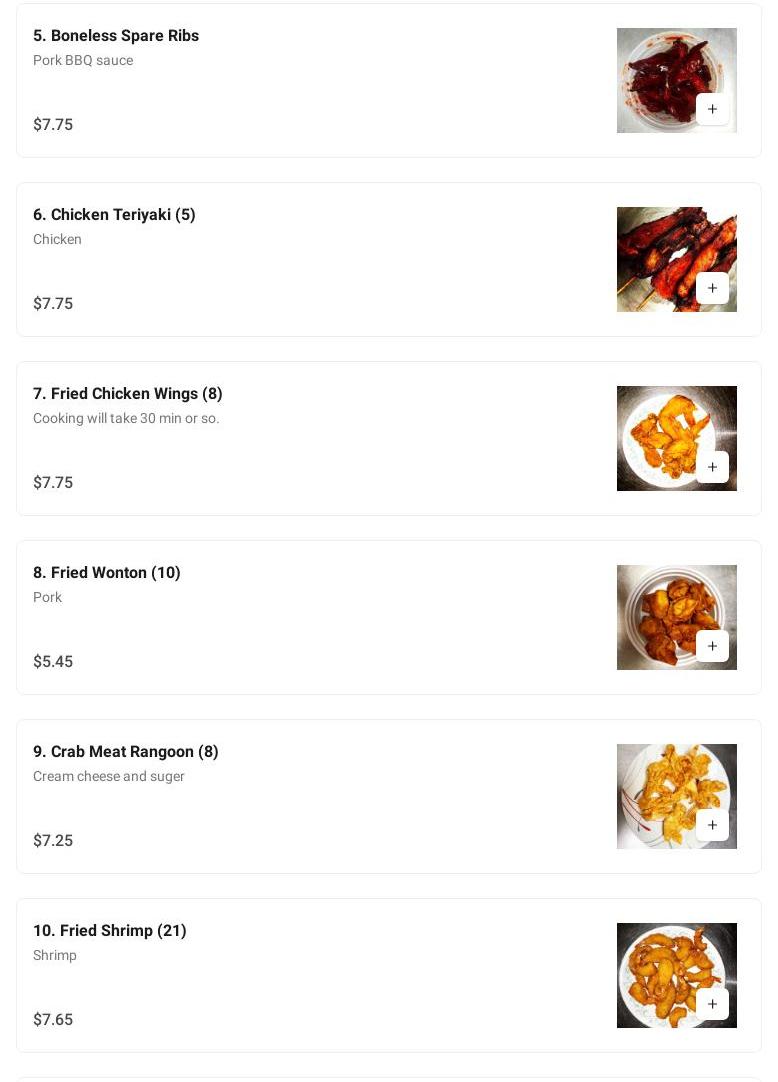Select the Fried Wonton (10) card

point(107,573)
